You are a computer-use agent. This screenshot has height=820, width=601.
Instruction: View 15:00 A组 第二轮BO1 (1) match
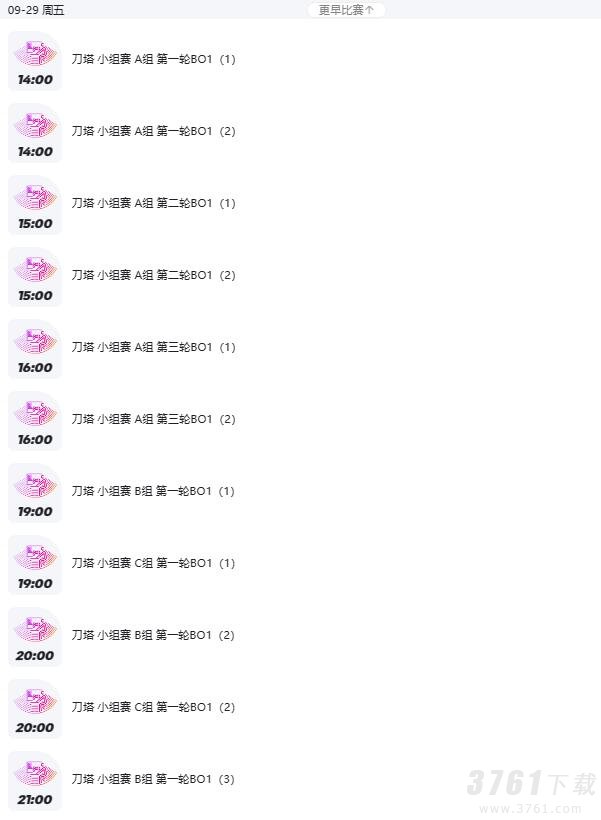click(x=153, y=204)
